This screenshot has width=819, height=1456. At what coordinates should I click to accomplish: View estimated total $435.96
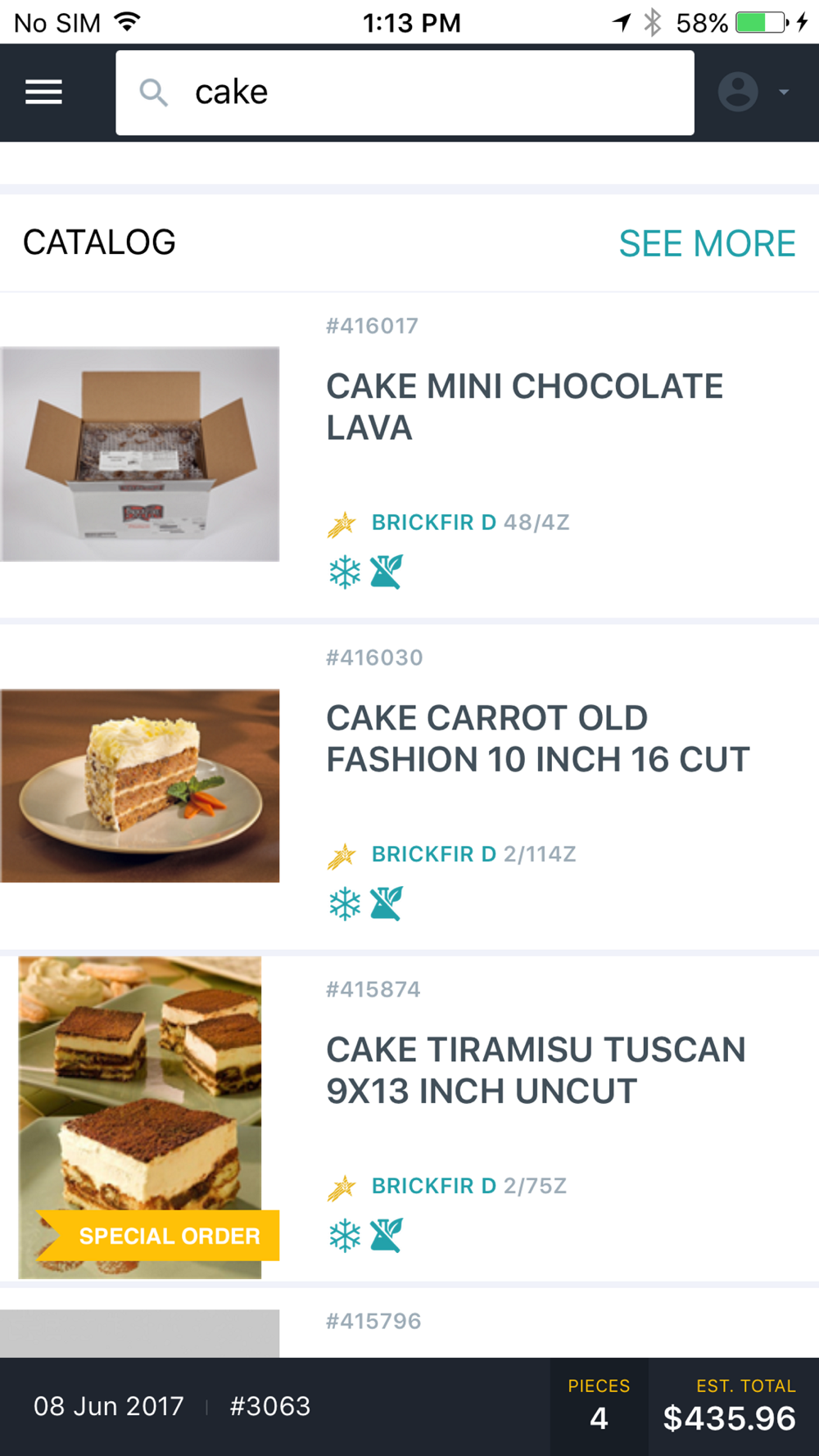click(x=729, y=1407)
